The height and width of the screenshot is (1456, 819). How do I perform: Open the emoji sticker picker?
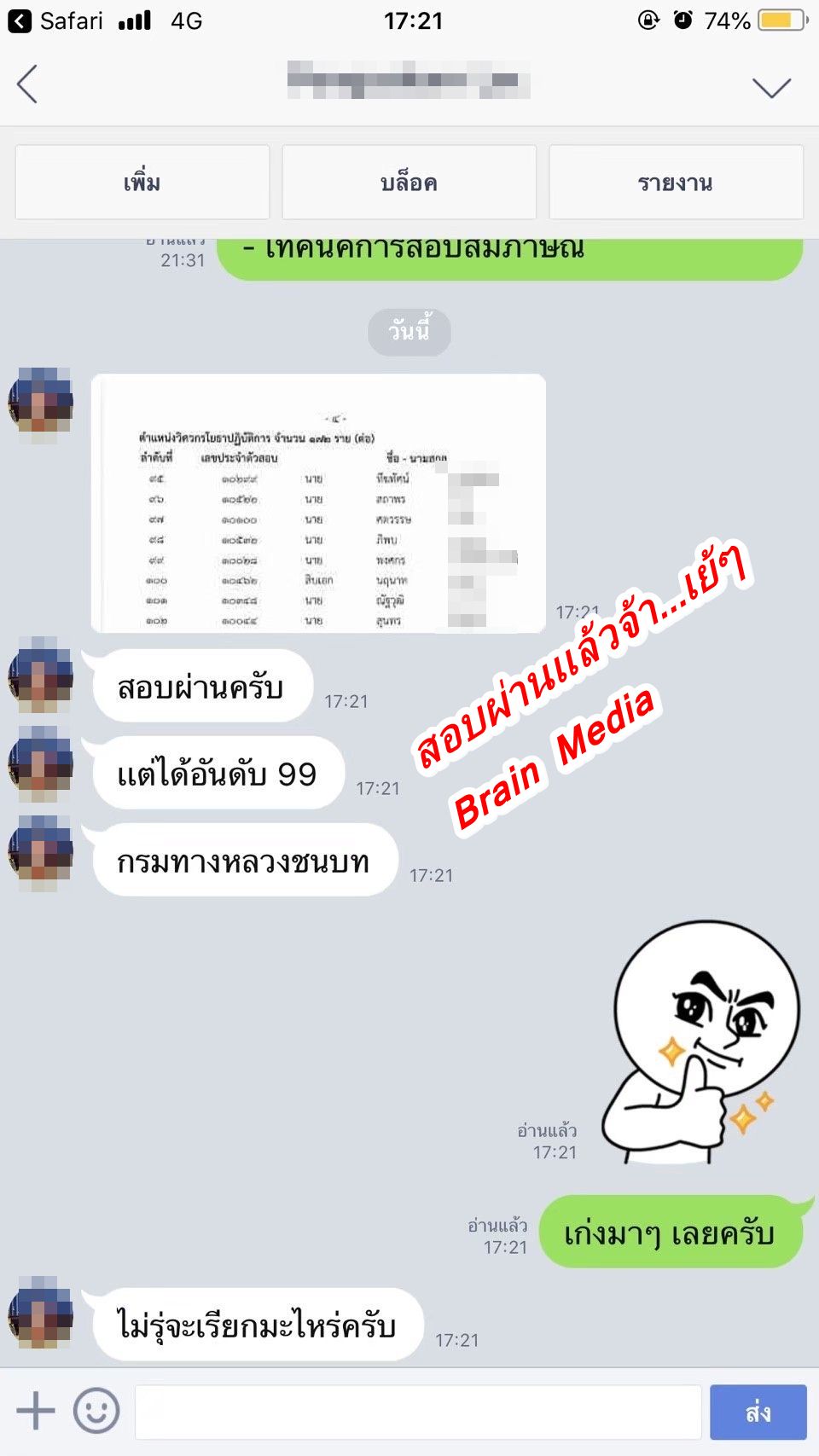[96, 1411]
